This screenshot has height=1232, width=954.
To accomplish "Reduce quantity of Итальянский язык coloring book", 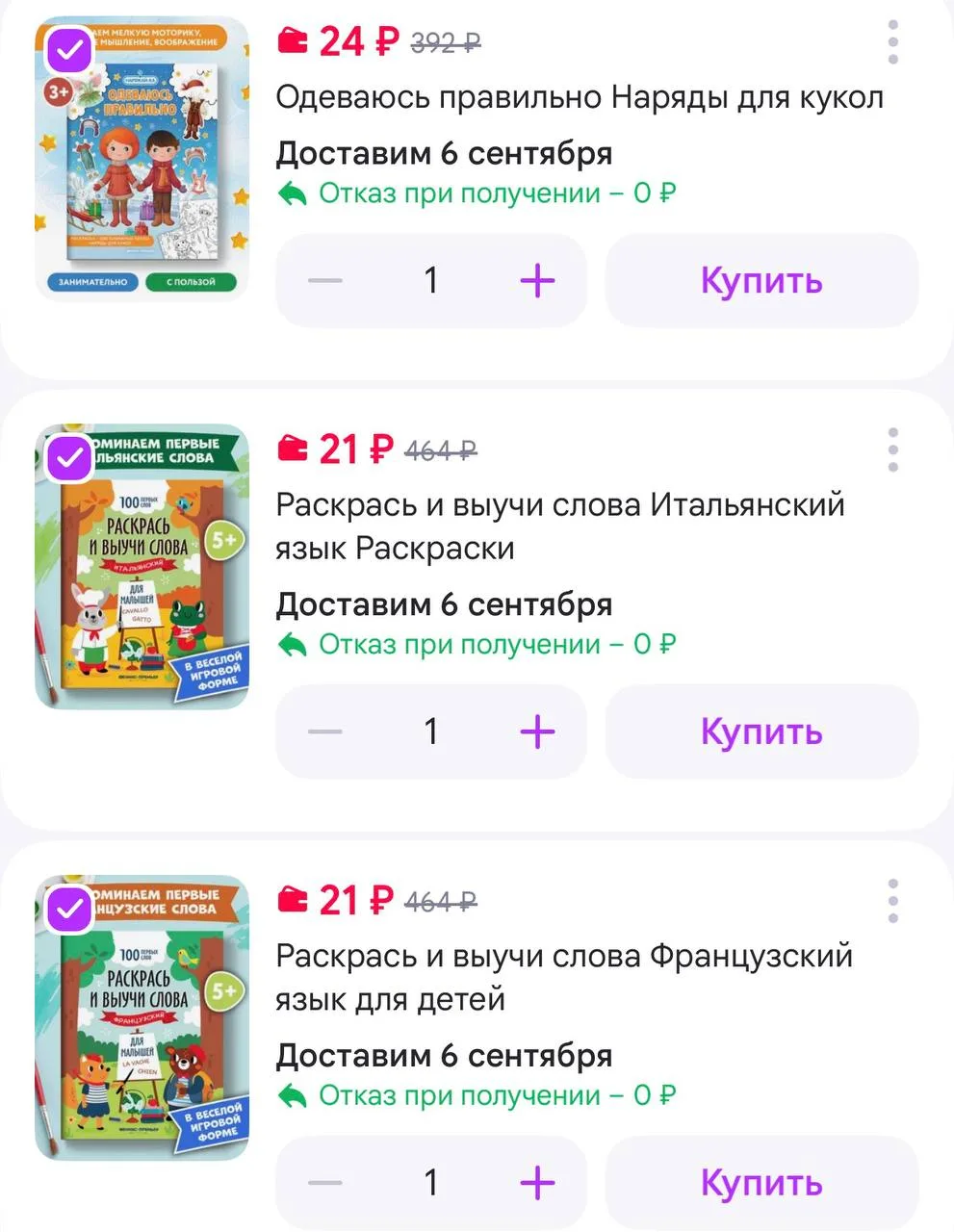I will click(x=325, y=731).
